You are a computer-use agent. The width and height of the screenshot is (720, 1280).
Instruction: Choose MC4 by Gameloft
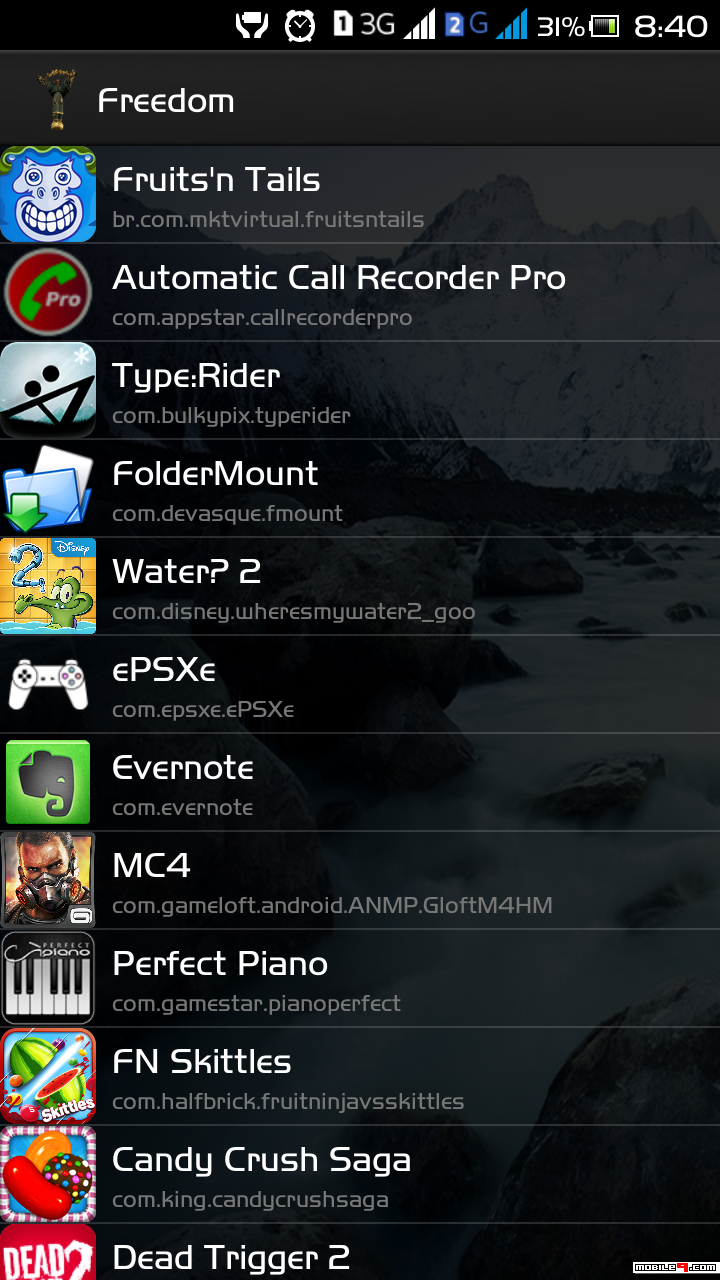pyautogui.click(x=360, y=881)
